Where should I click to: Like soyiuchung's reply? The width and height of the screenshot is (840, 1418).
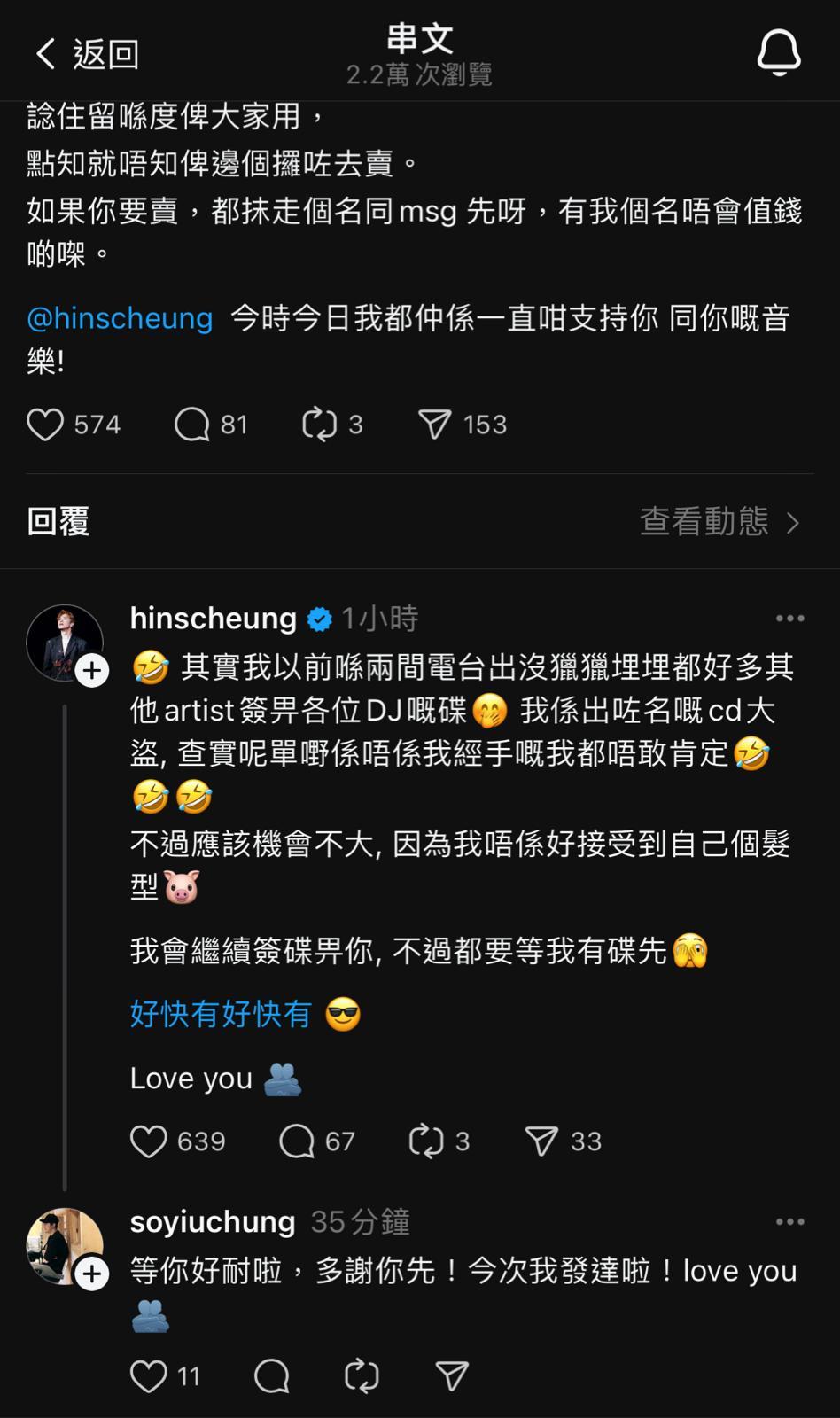click(x=149, y=1376)
